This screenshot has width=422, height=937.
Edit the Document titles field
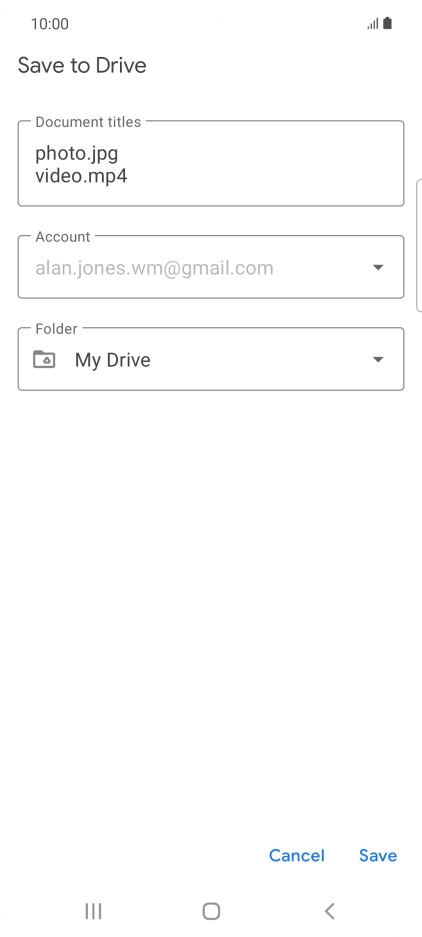click(211, 164)
